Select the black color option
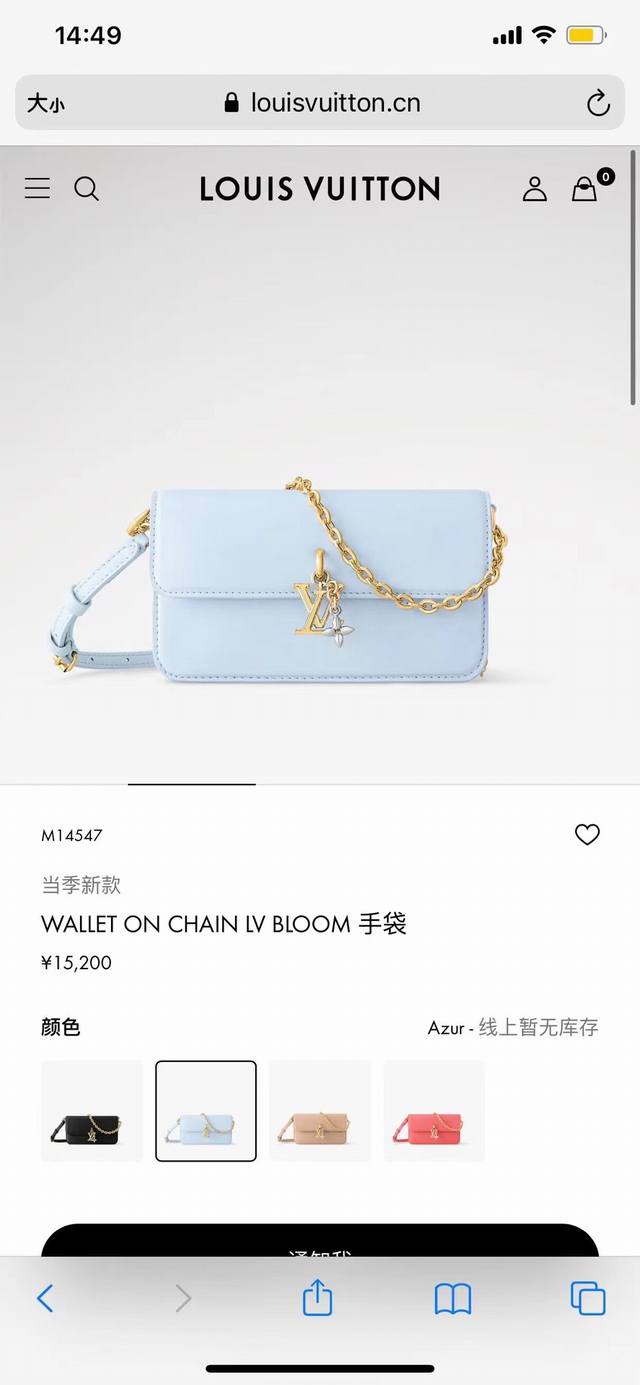 tap(92, 1111)
